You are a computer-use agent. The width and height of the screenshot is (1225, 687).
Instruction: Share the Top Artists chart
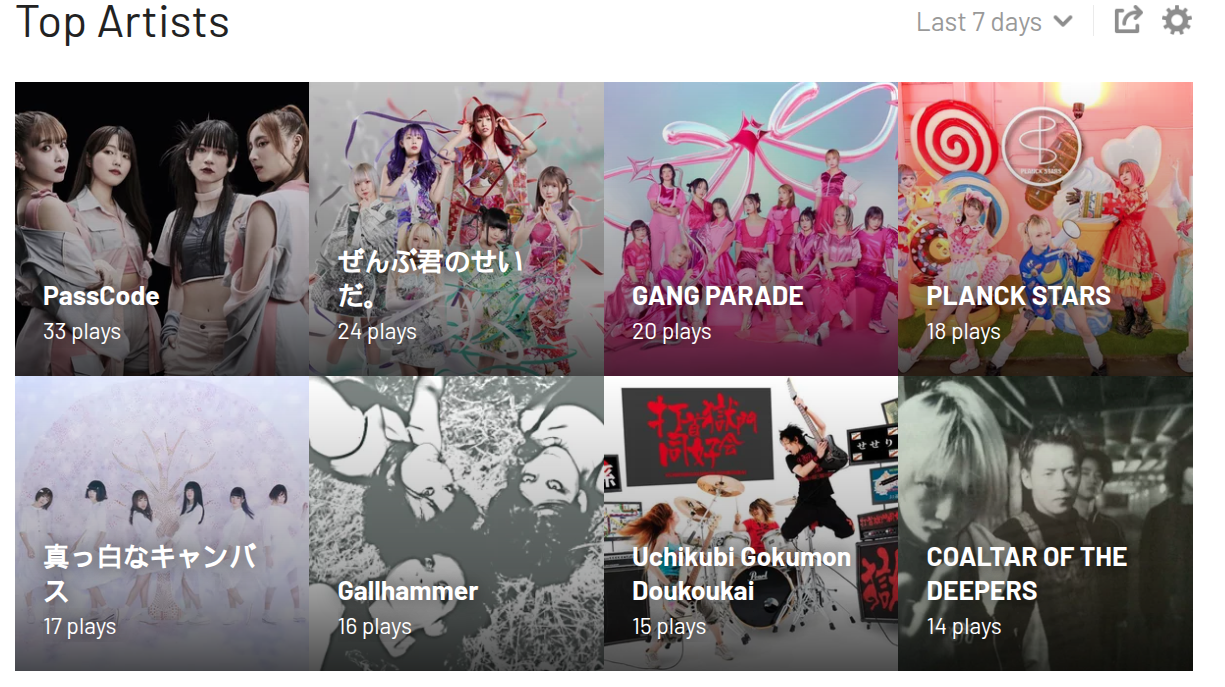[x=1128, y=21]
